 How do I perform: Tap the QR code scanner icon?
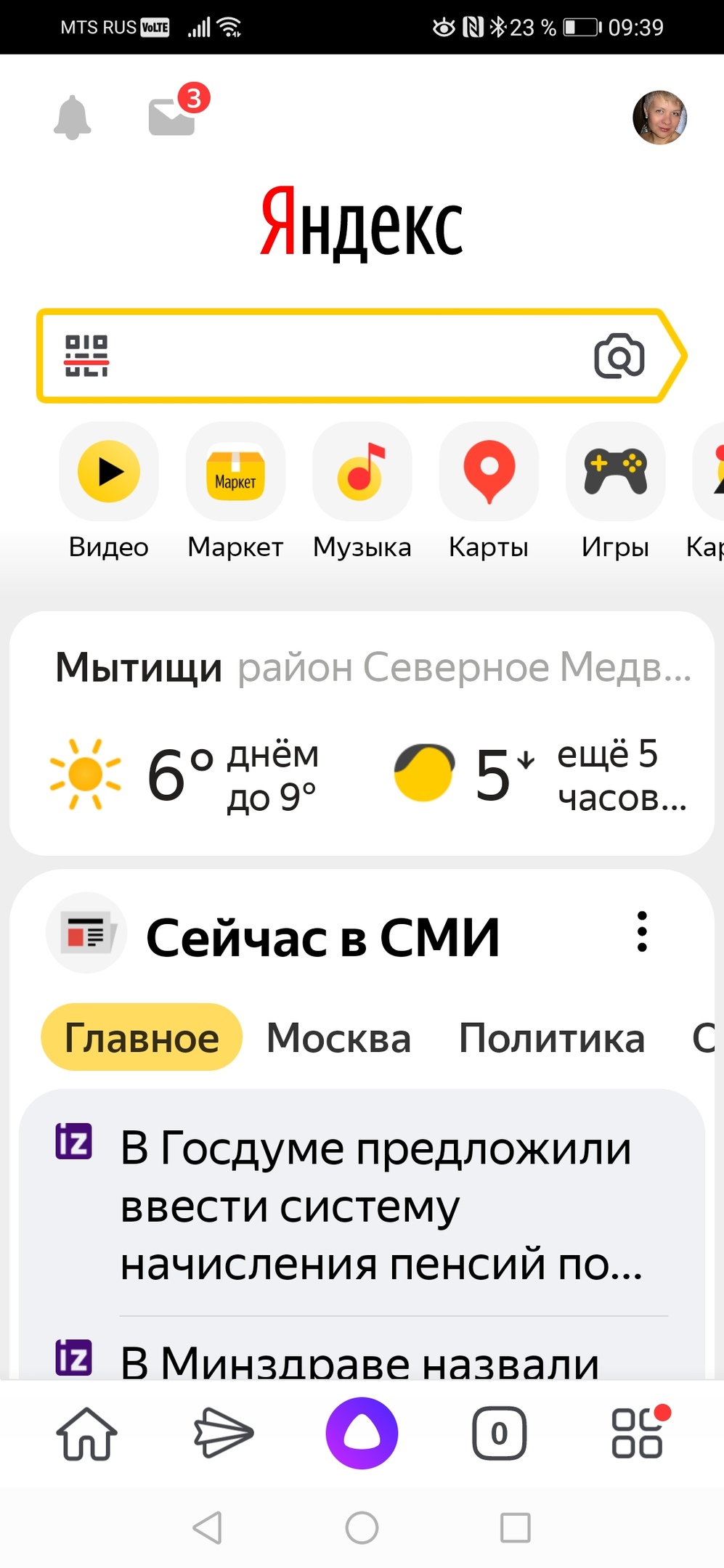point(86,356)
